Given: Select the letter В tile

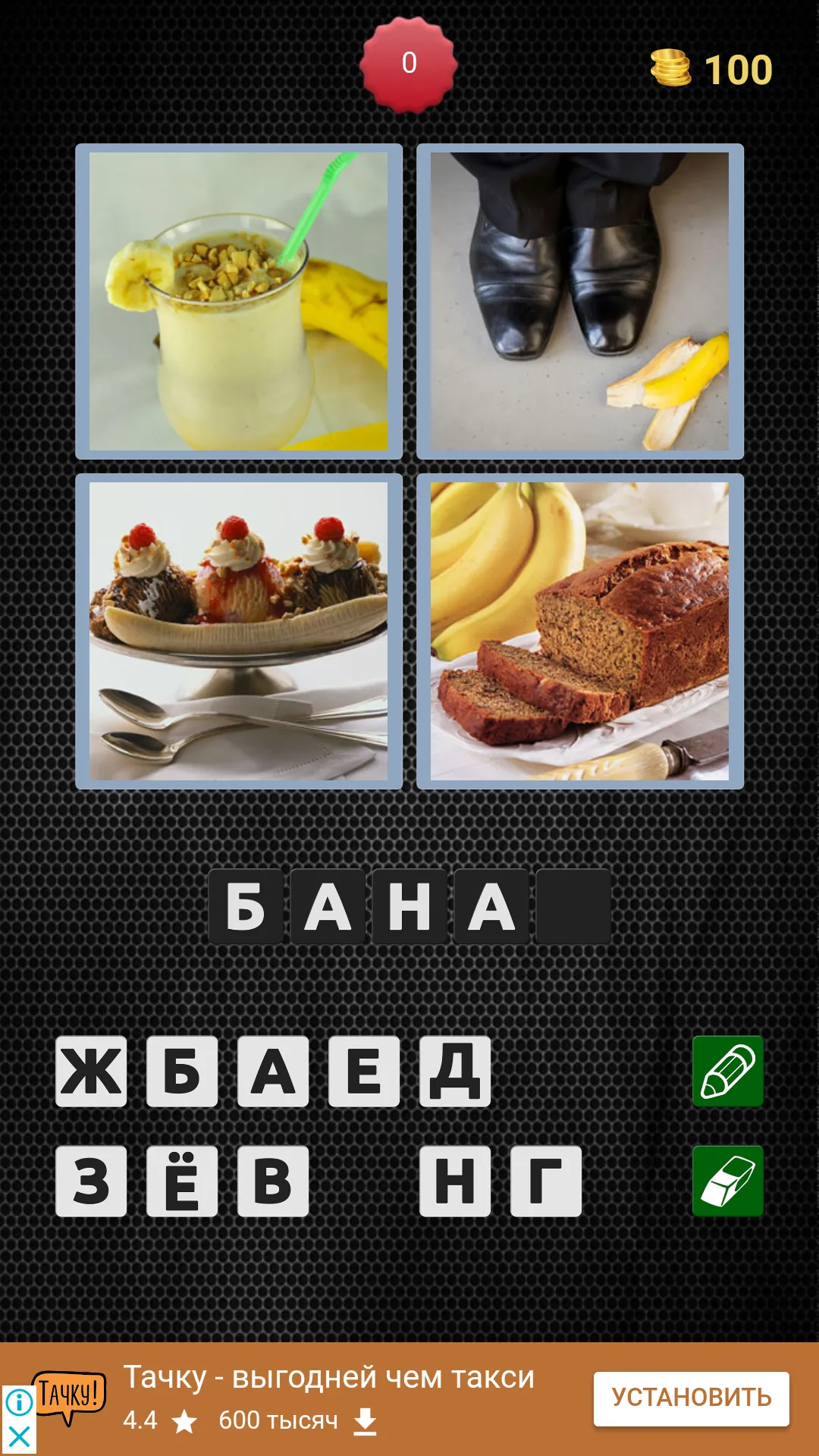Looking at the screenshot, I should coord(273,1181).
